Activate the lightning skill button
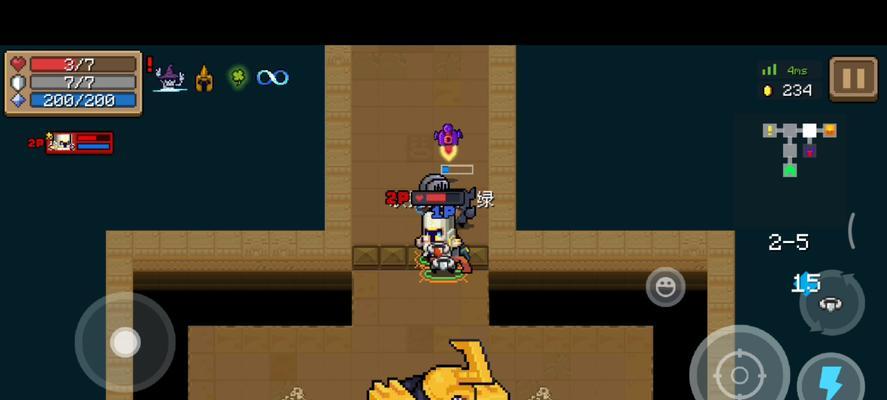Screen dimensions: 887x400 [832, 380]
